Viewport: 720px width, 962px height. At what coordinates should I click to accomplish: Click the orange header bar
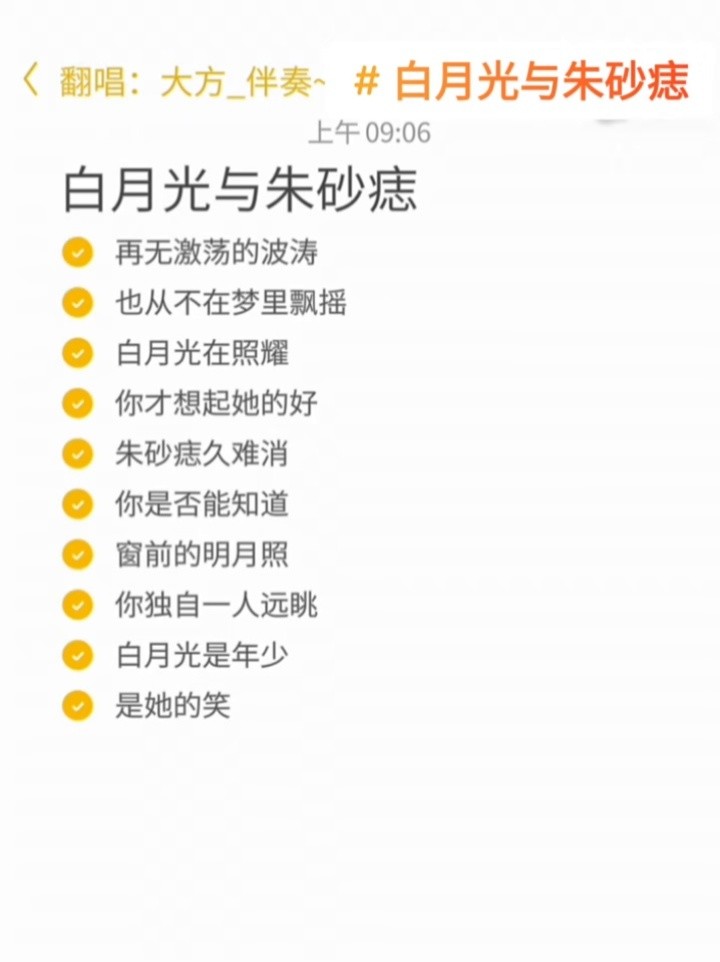(360, 84)
